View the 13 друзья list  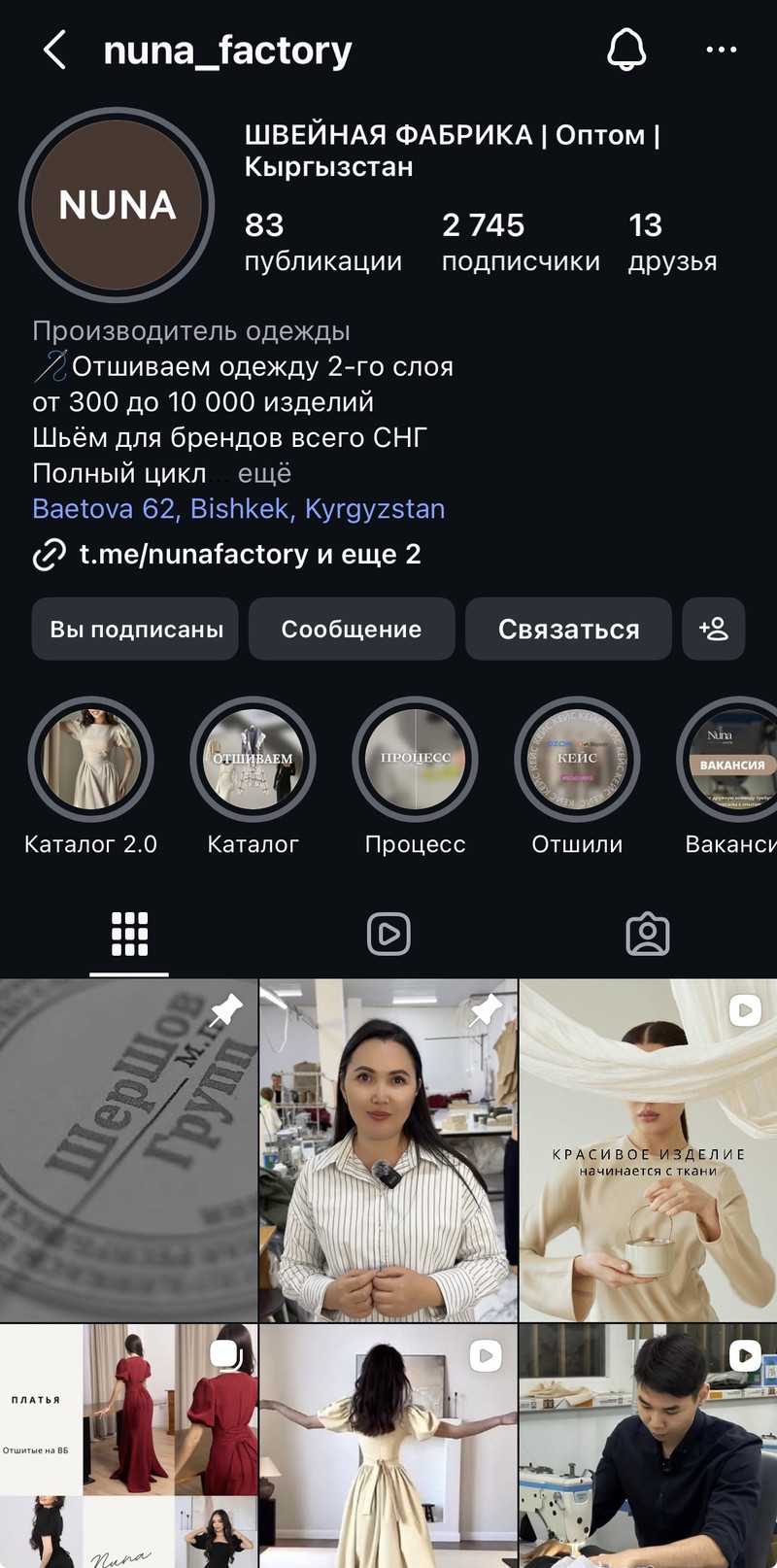(x=672, y=242)
